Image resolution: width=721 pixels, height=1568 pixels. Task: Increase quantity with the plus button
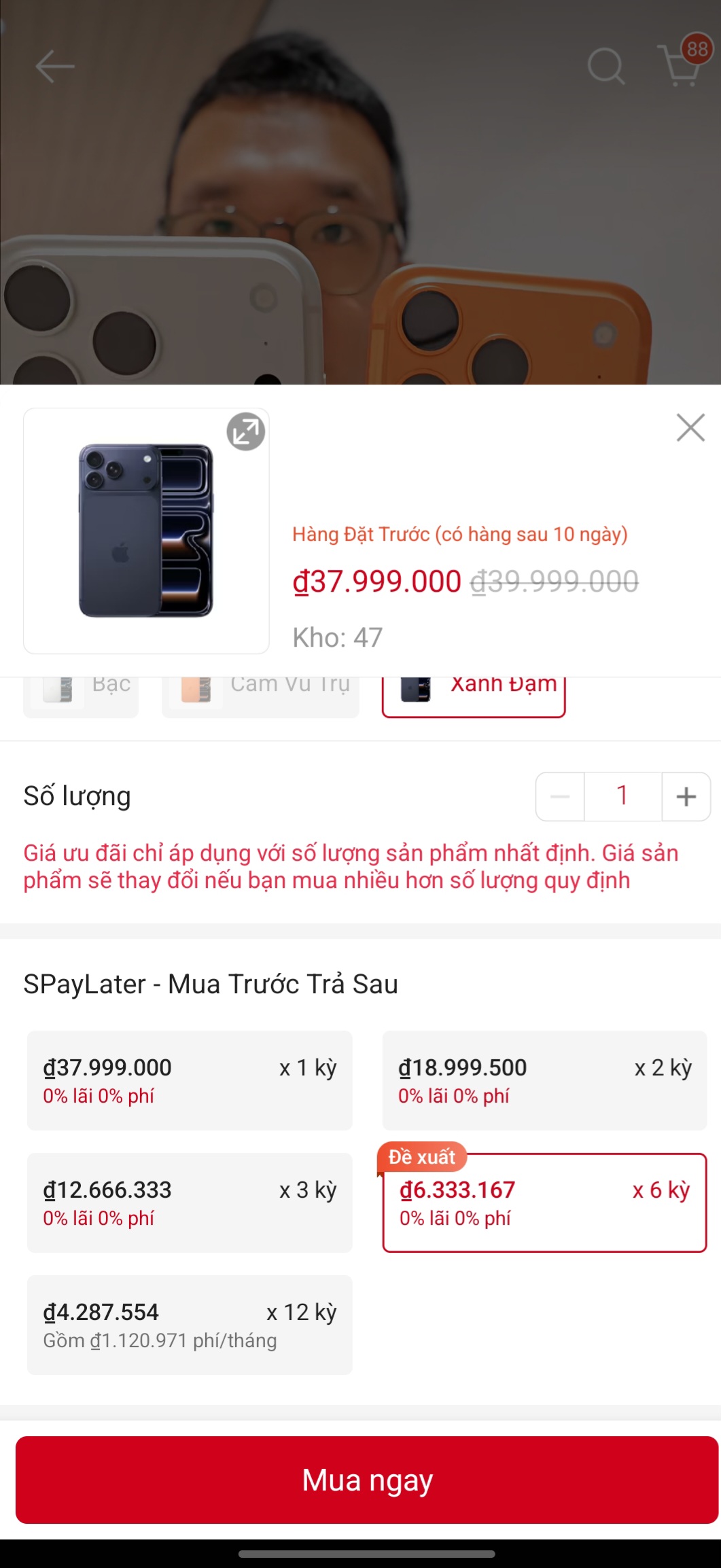[x=686, y=796]
